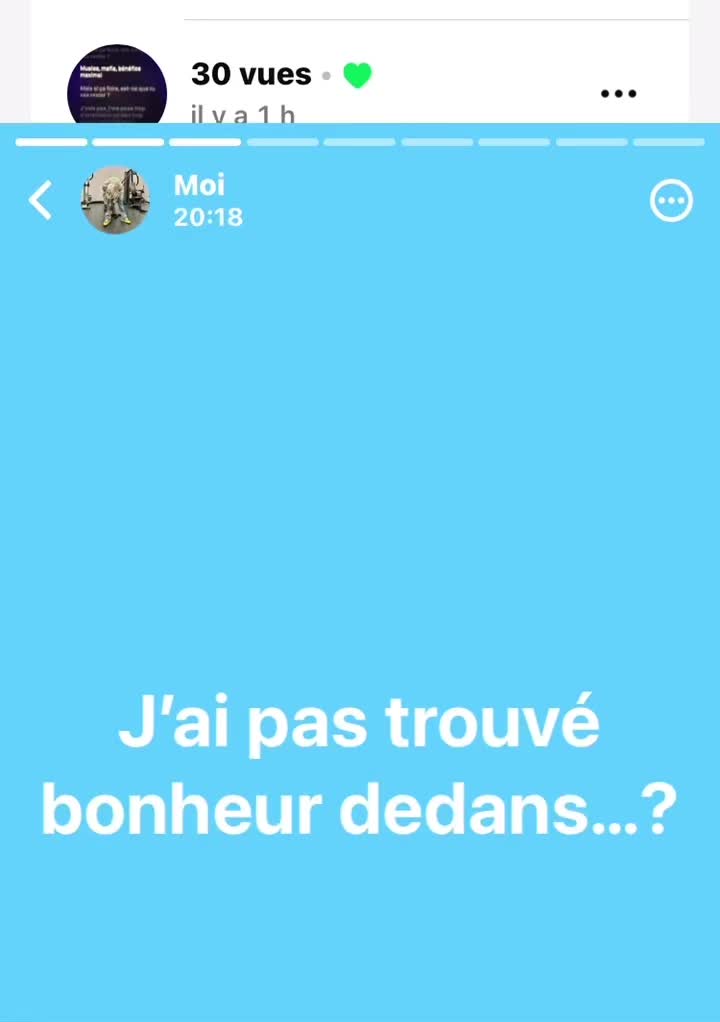Go back from the status viewer

click(40, 201)
